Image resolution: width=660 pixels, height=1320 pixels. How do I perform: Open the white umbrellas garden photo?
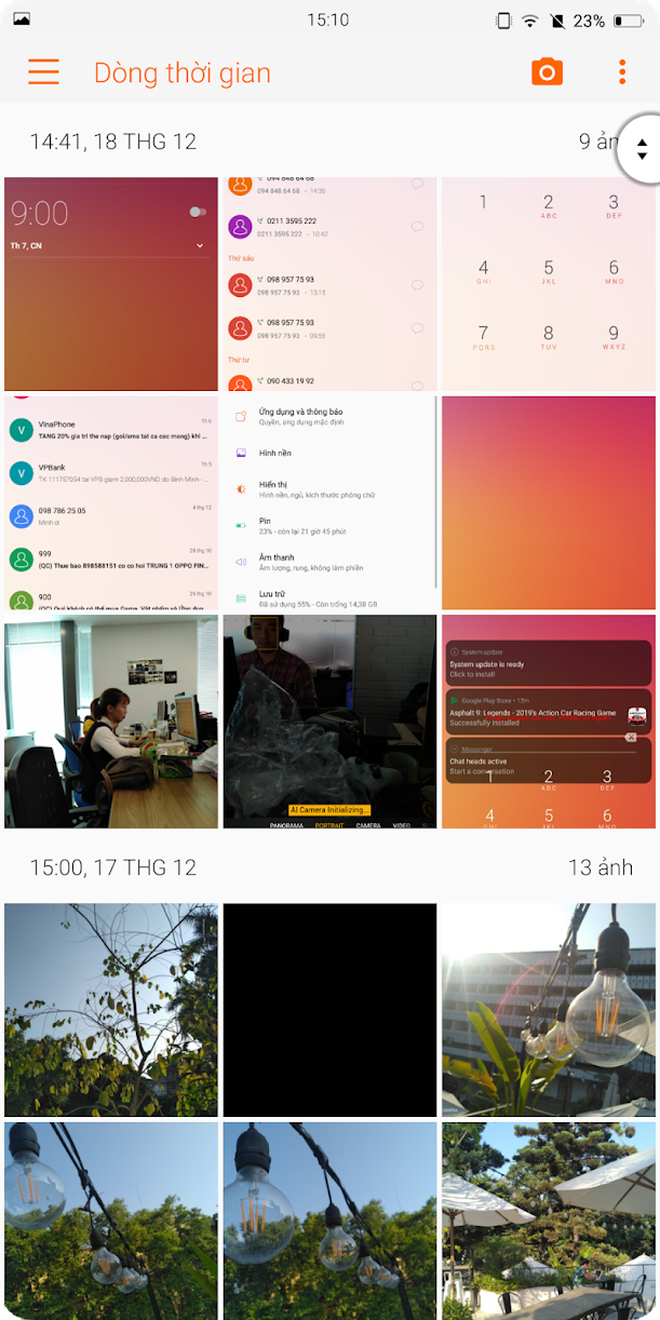click(548, 1220)
